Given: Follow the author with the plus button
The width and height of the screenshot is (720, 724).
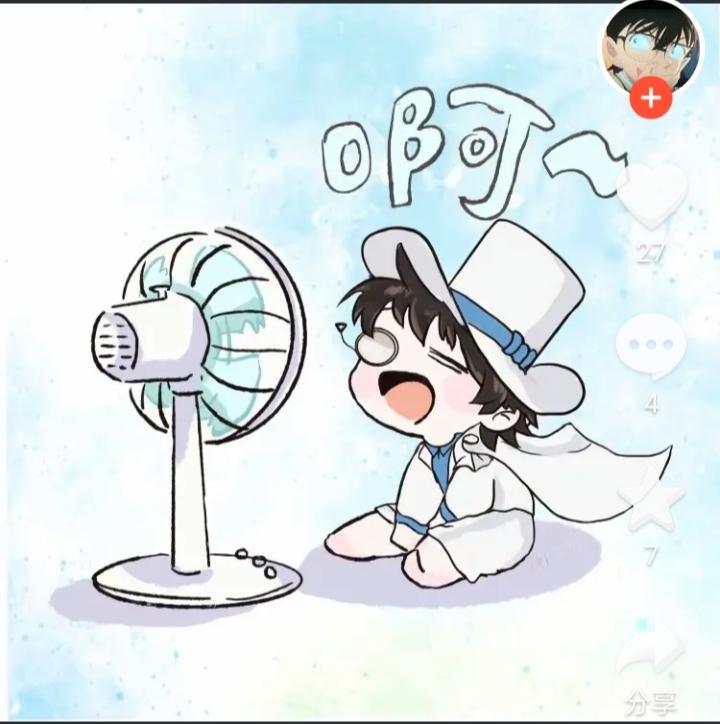Looking at the screenshot, I should pyautogui.click(x=651, y=98).
